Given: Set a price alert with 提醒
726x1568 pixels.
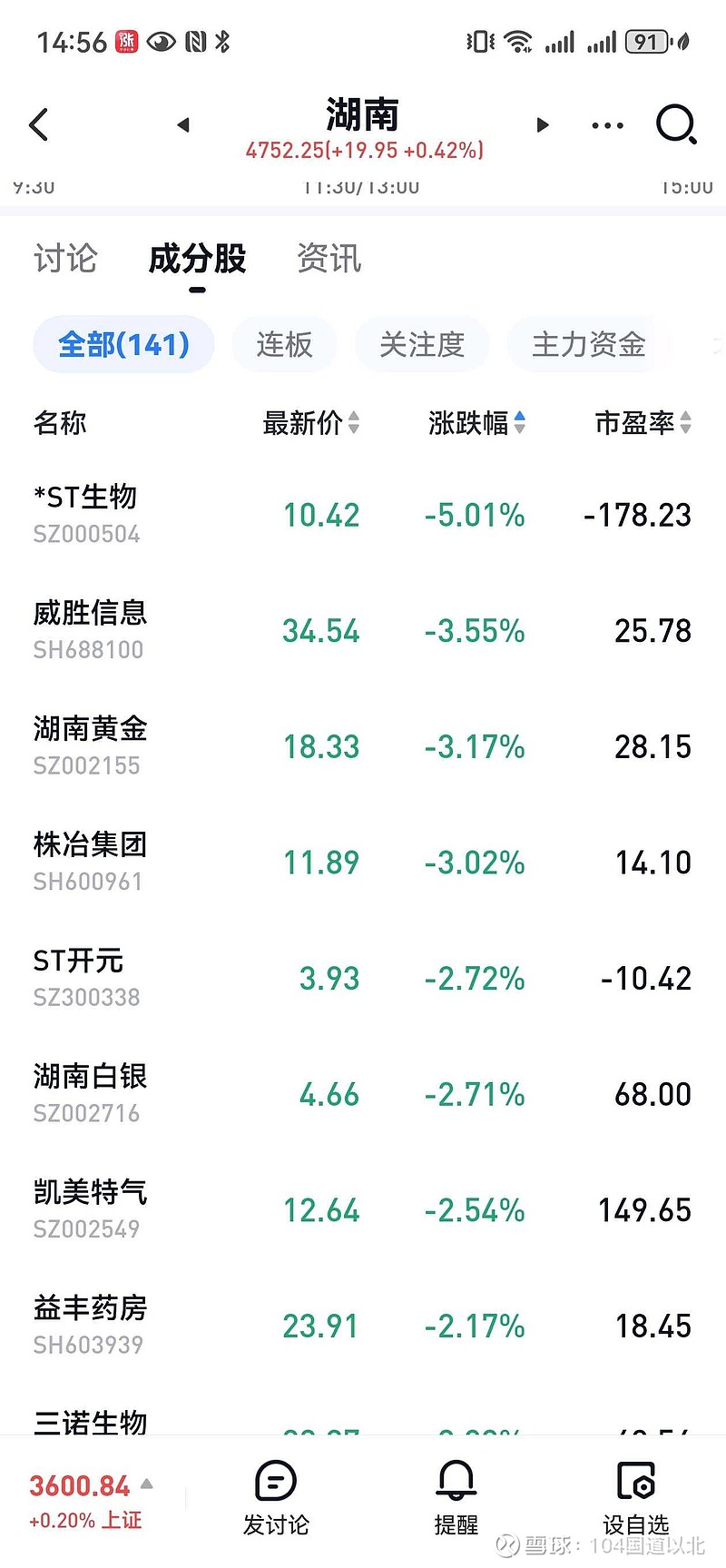Looking at the screenshot, I should pos(456,1498).
